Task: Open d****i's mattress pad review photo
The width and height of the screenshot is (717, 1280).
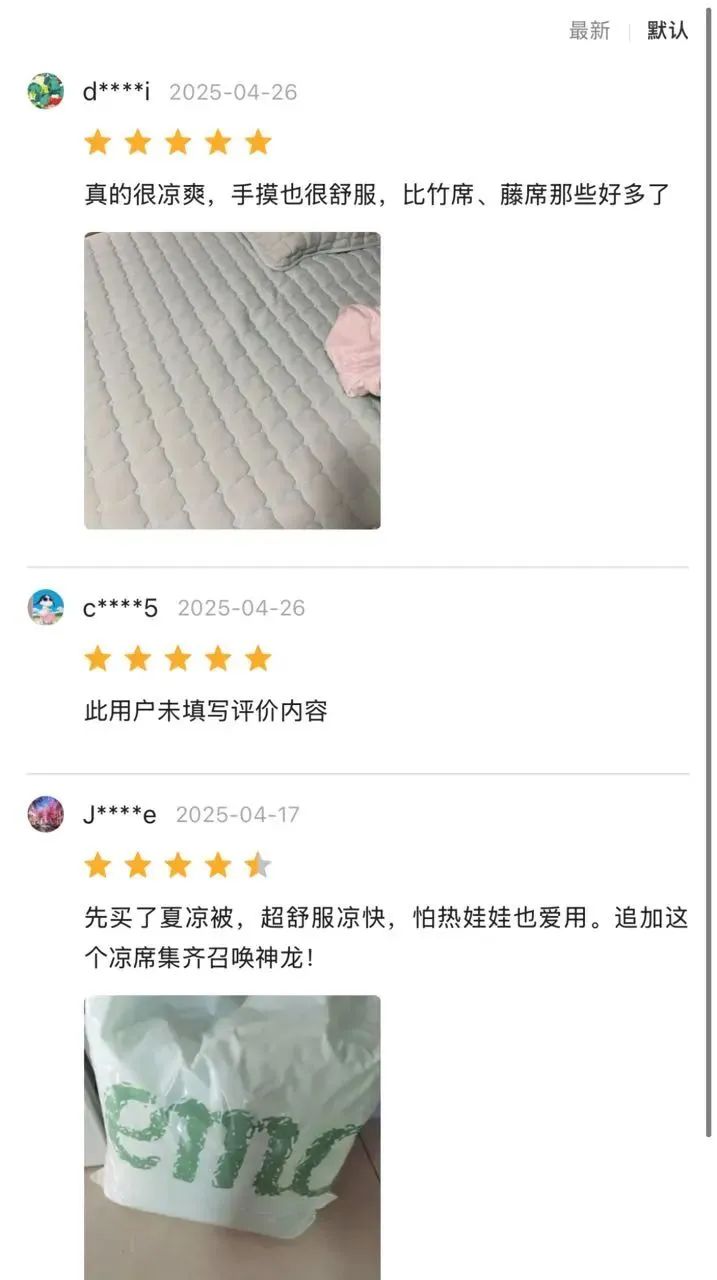Action: coord(232,381)
